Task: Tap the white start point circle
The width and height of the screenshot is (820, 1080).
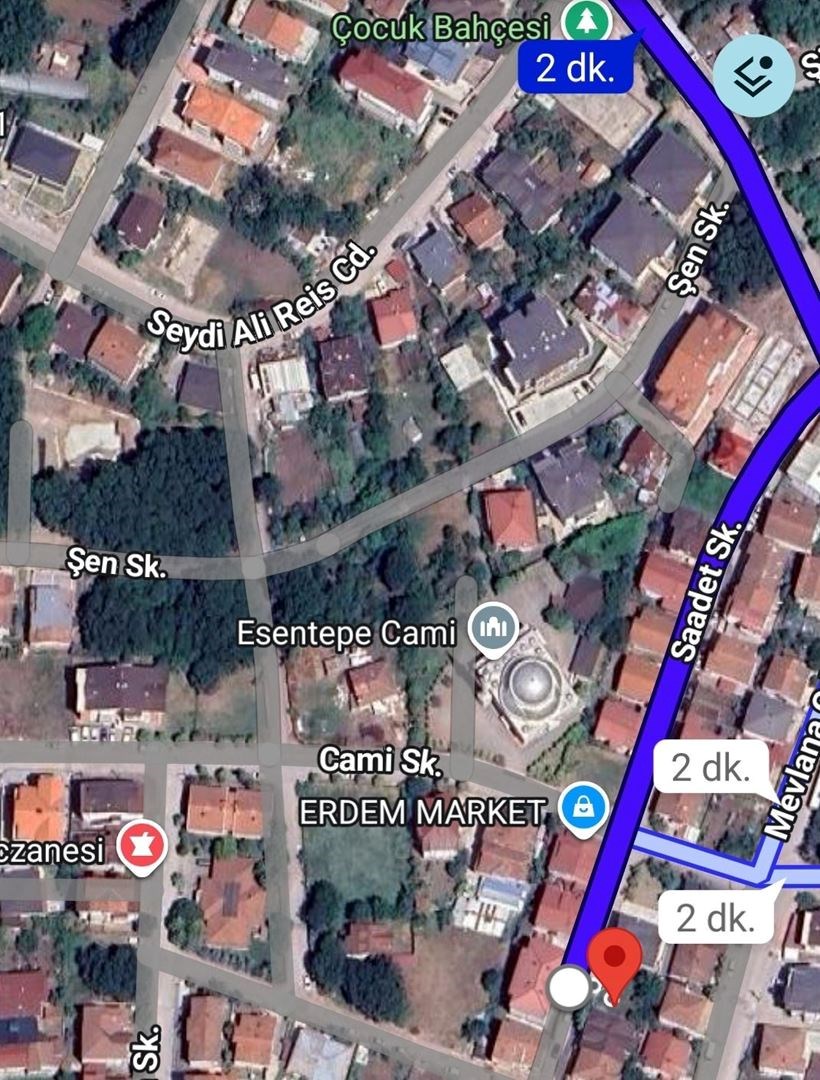Action: (x=571, y=988)
